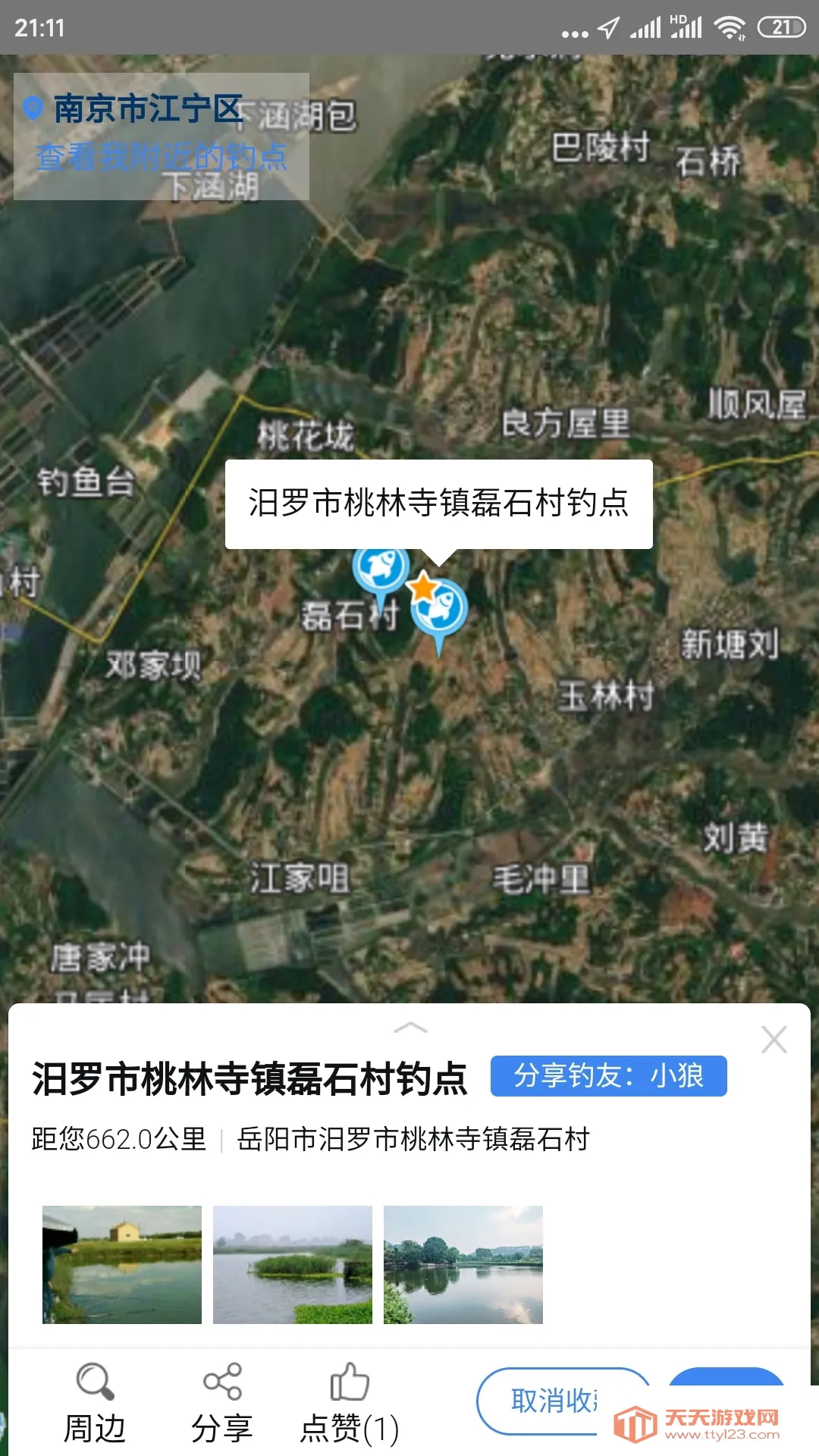This screenshot has width=819, height=1456.
Task: View the first fishing spot photo
Action: (x=122, y=1264)
